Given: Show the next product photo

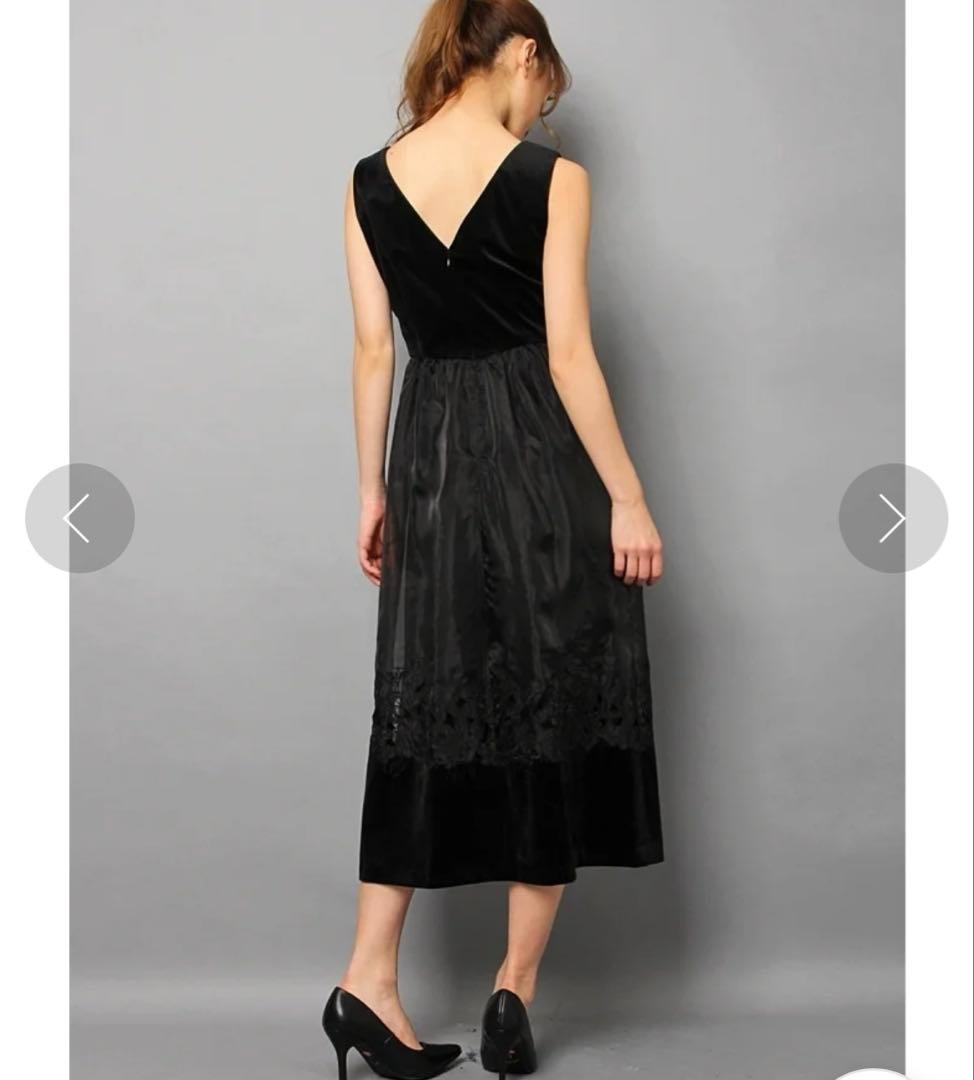Looking at the screenshot, I should click(x=892, y=518).
